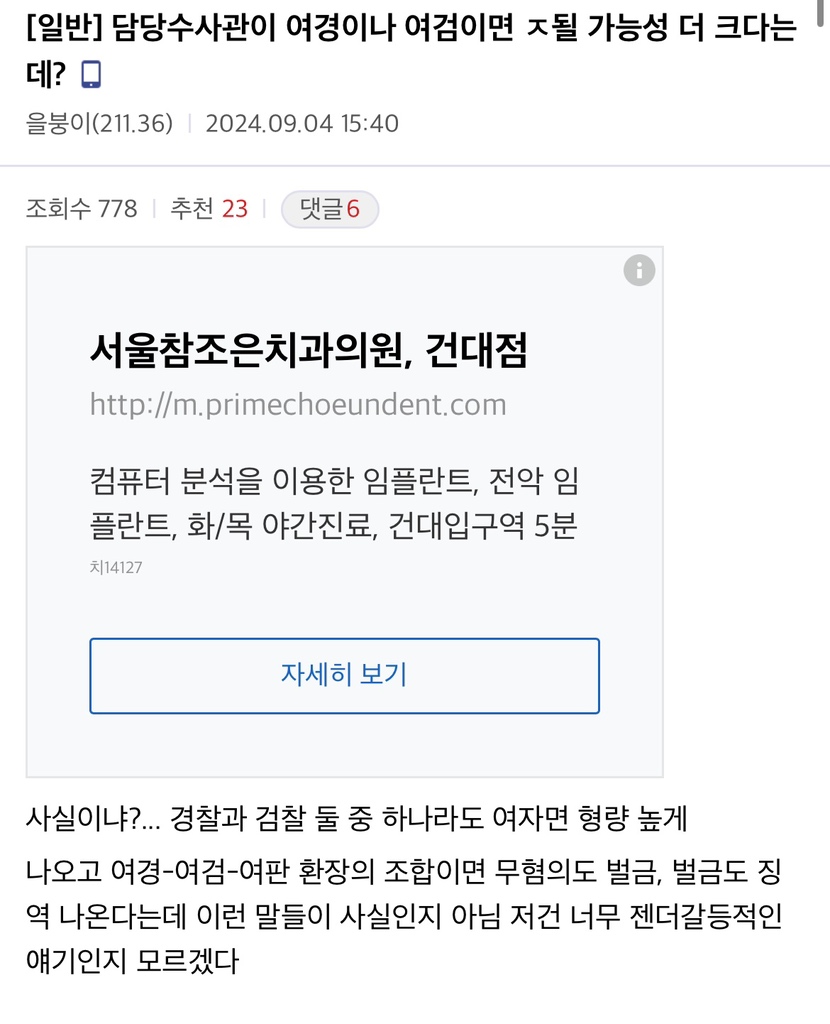Open the ad link m.primechoeundent.com

coord(298,404)
